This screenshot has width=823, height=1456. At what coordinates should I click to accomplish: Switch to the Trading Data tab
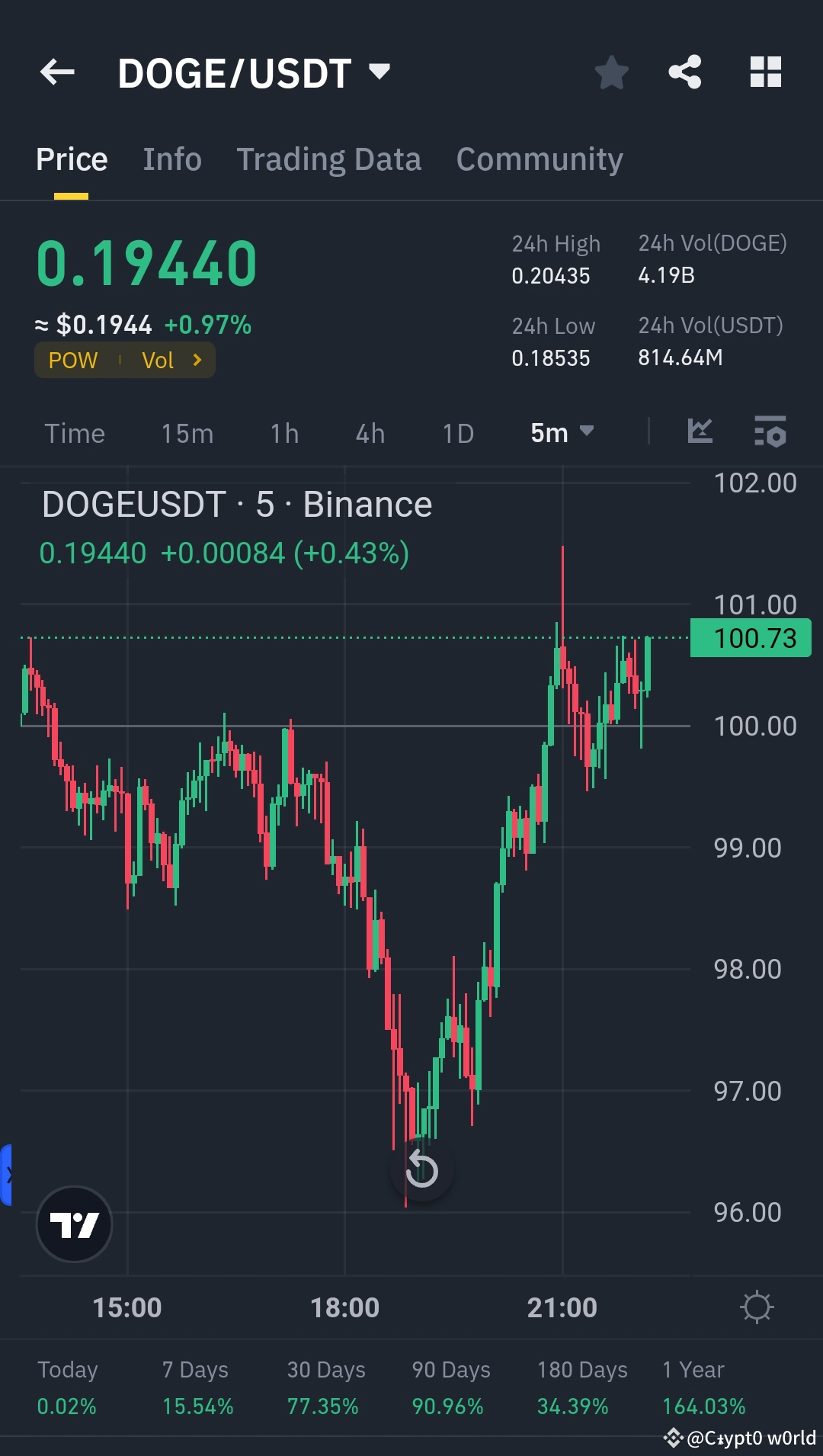329,159
